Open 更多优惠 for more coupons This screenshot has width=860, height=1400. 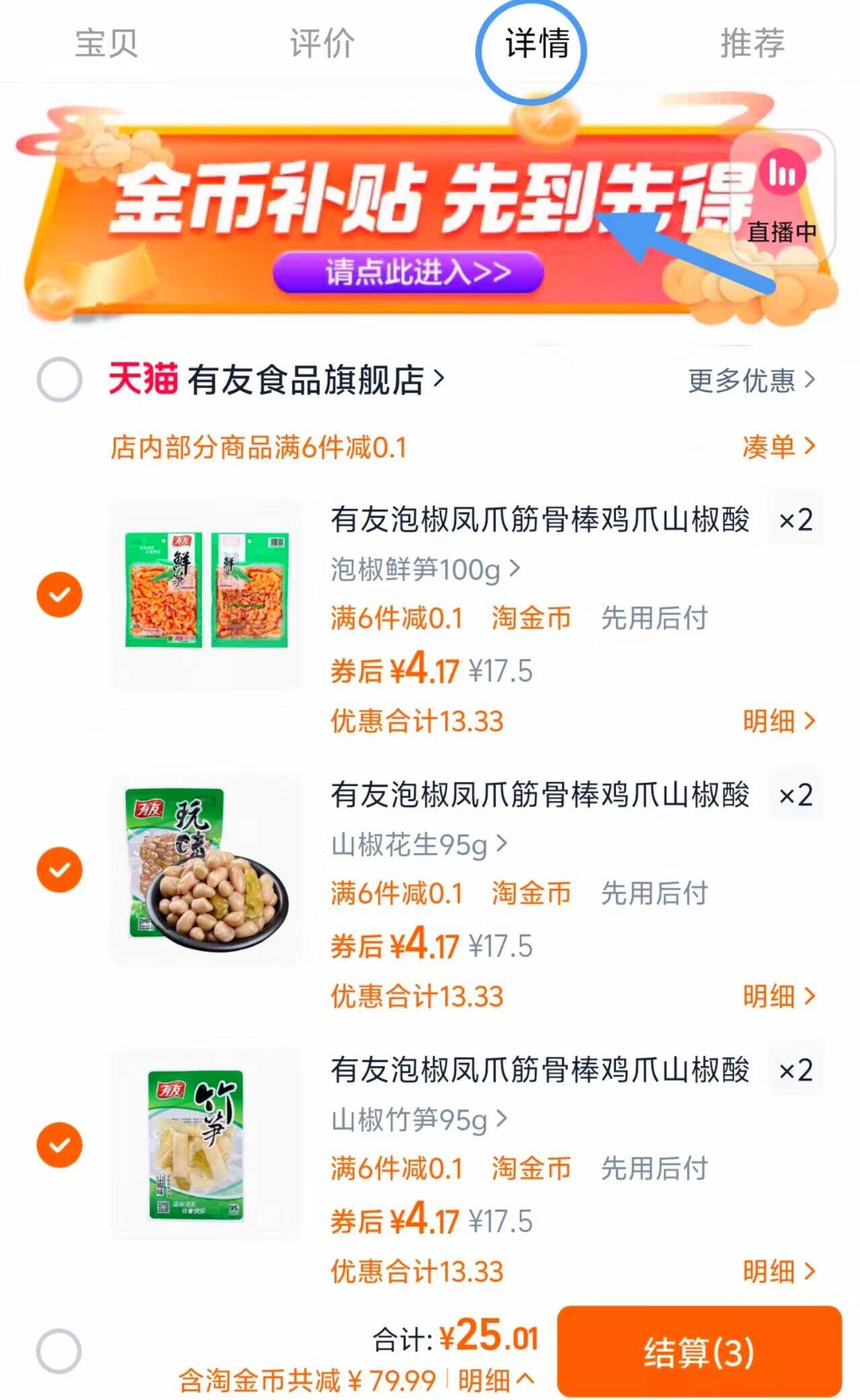(x=742, y=380)
